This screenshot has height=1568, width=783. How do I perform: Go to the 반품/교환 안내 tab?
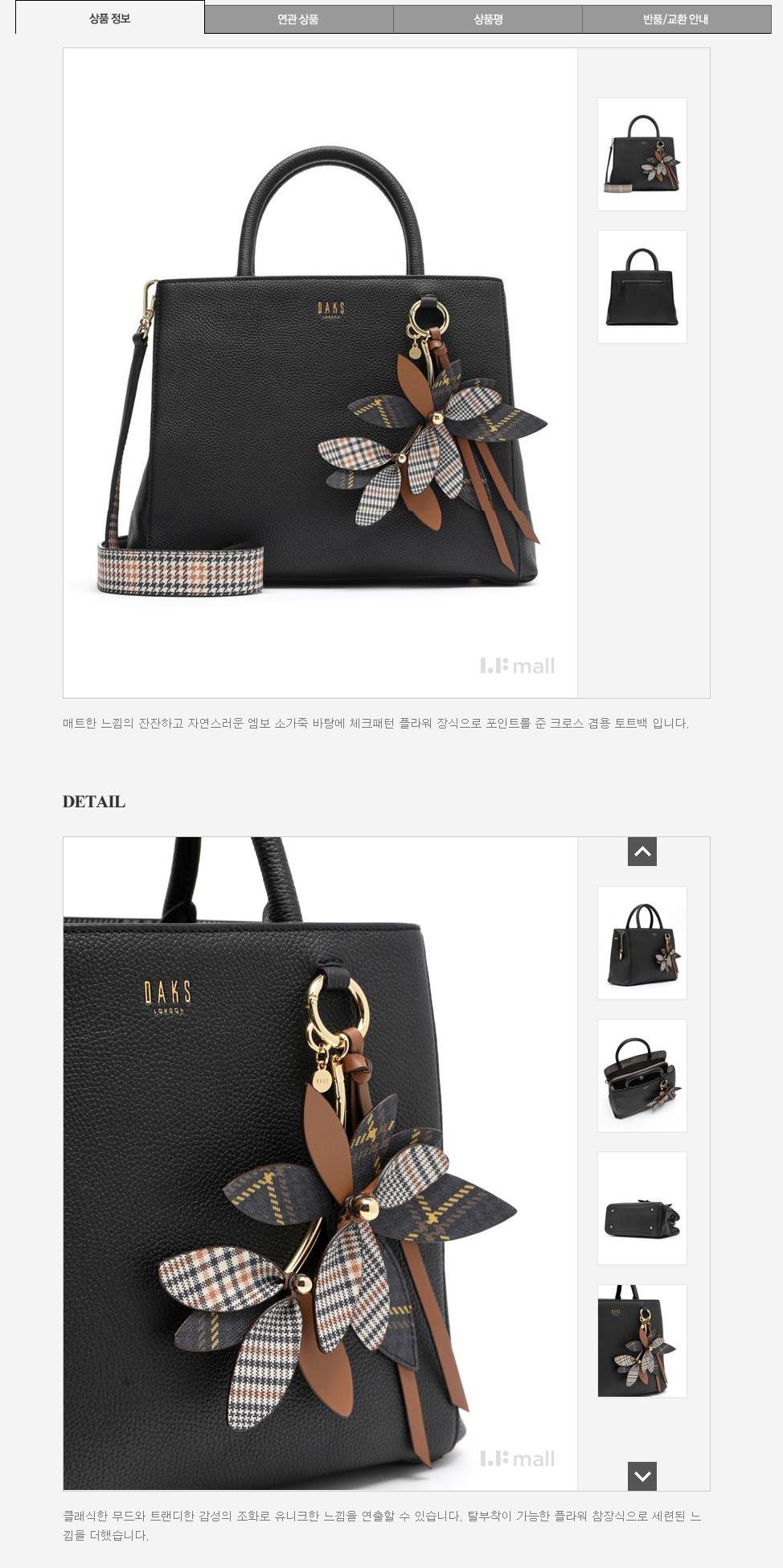point(675,19)
